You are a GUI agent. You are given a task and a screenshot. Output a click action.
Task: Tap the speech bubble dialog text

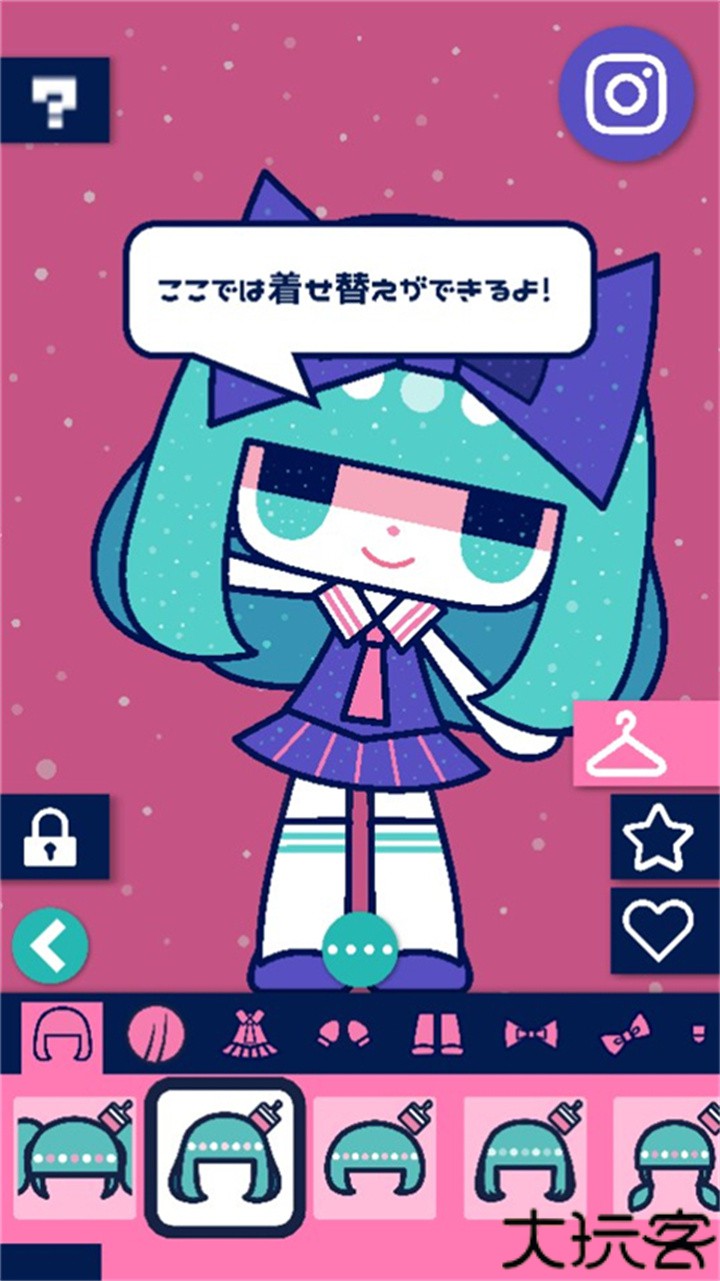click(x=356, y=288)
